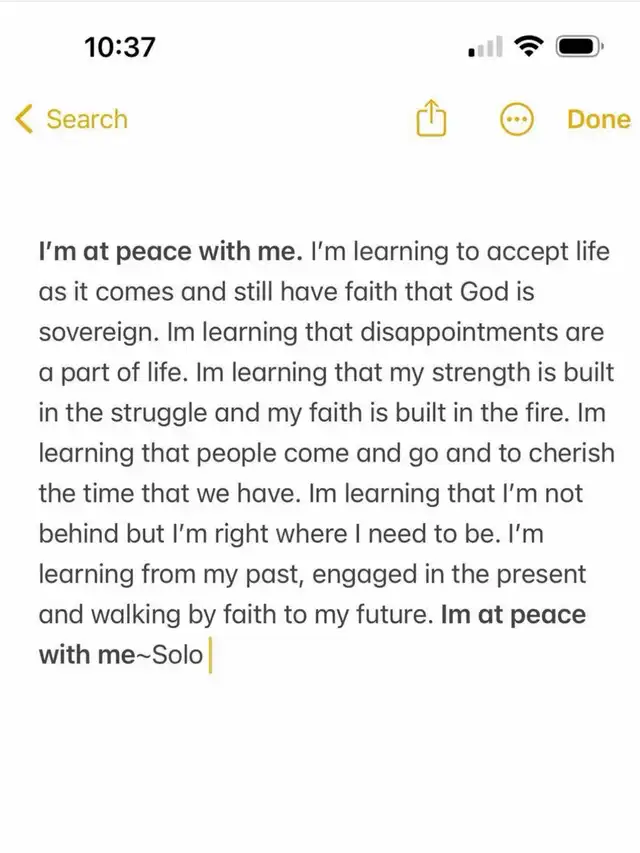Go back to Search

[x=72, y=120]
